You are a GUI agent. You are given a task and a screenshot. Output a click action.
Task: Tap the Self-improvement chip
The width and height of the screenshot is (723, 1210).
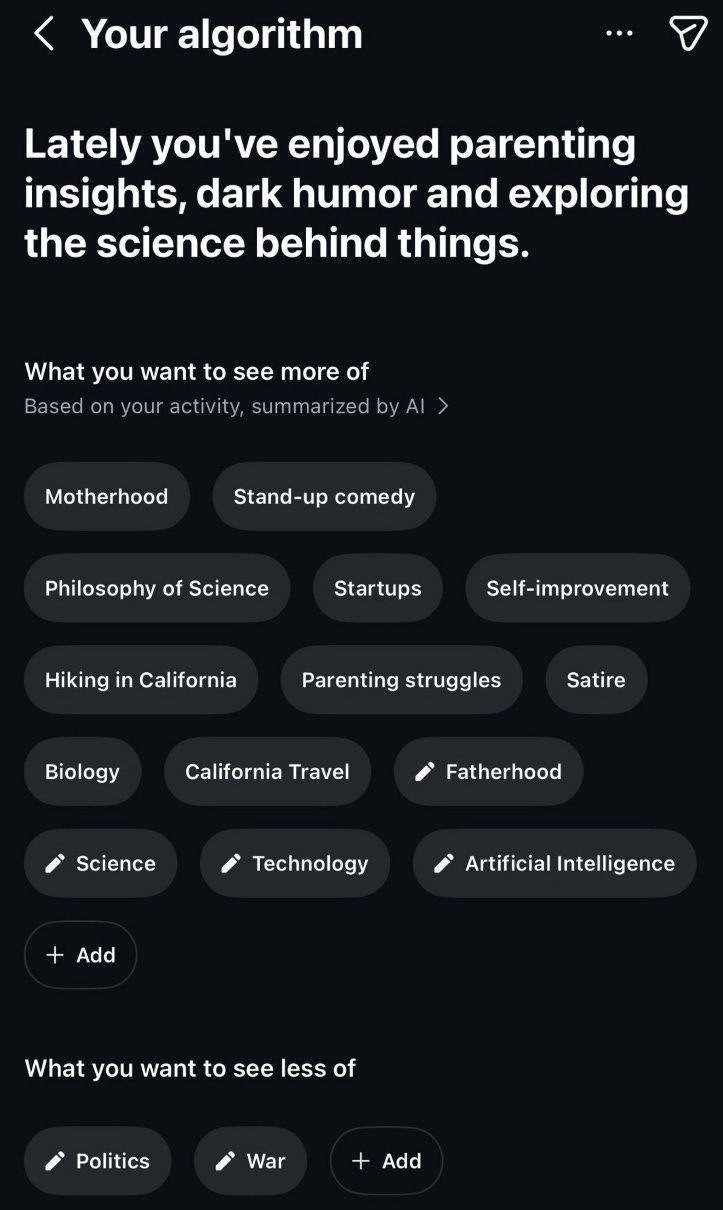(x=578, y=588)
